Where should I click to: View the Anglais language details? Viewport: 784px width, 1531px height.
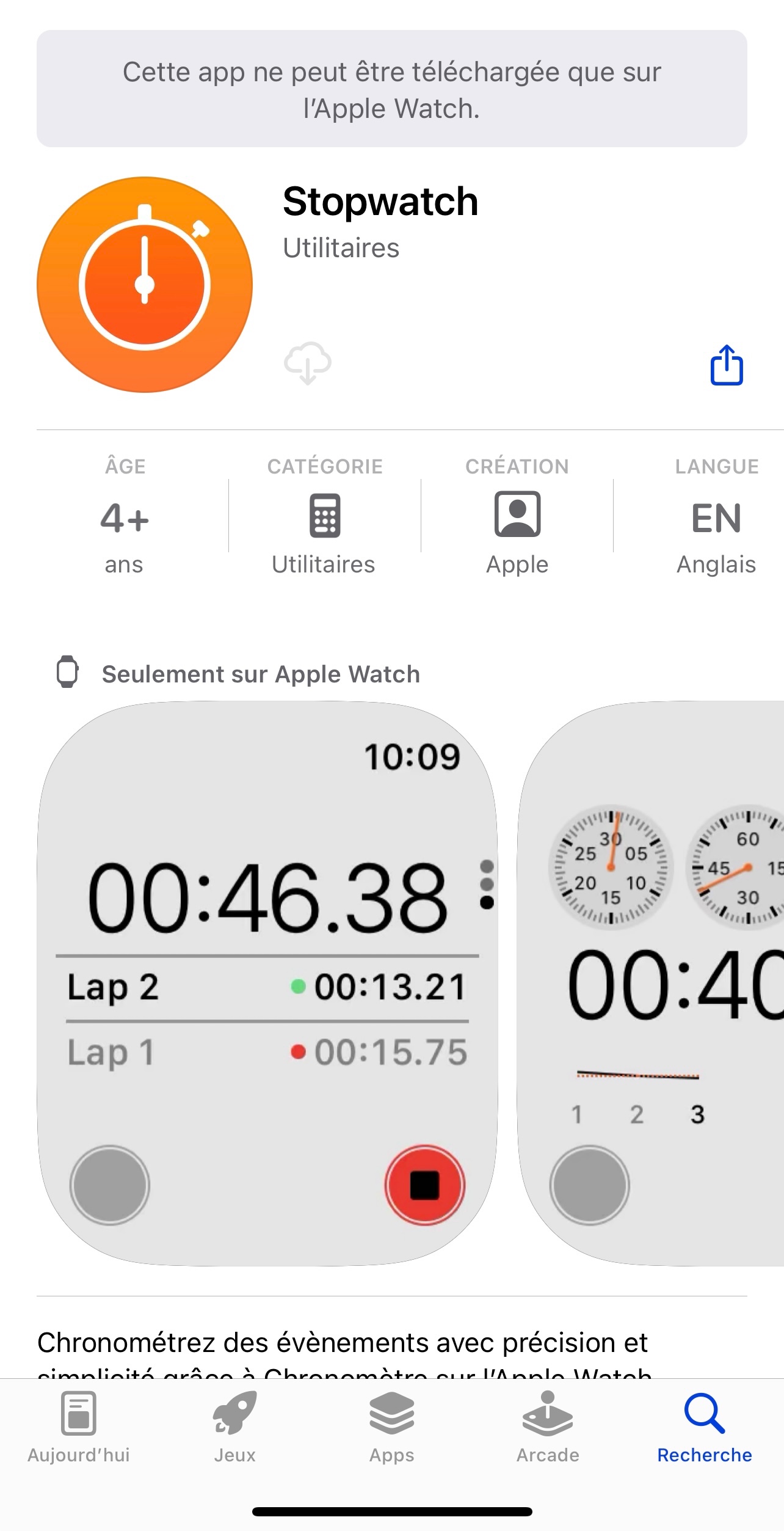point(716,516)
